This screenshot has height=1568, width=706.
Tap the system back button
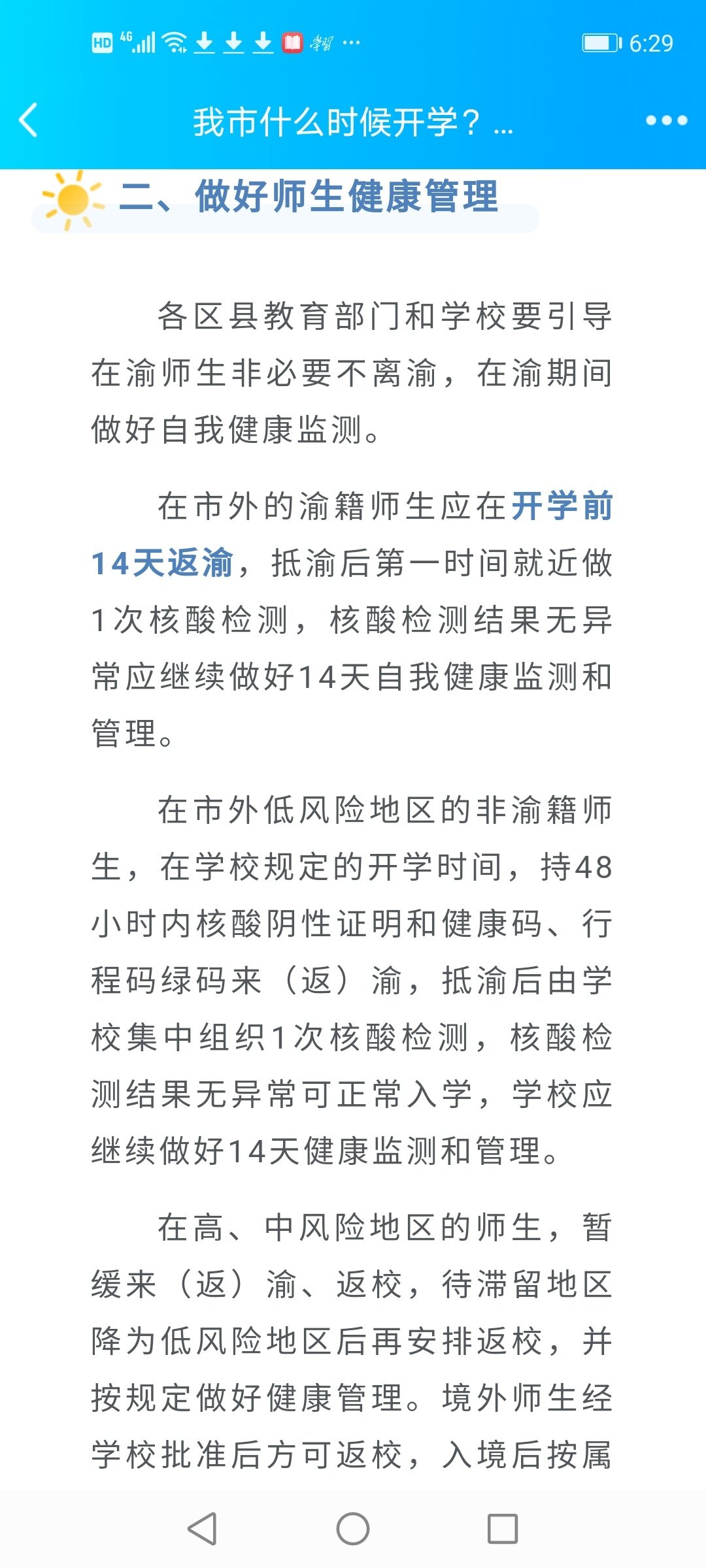(x=203, y=1529)
